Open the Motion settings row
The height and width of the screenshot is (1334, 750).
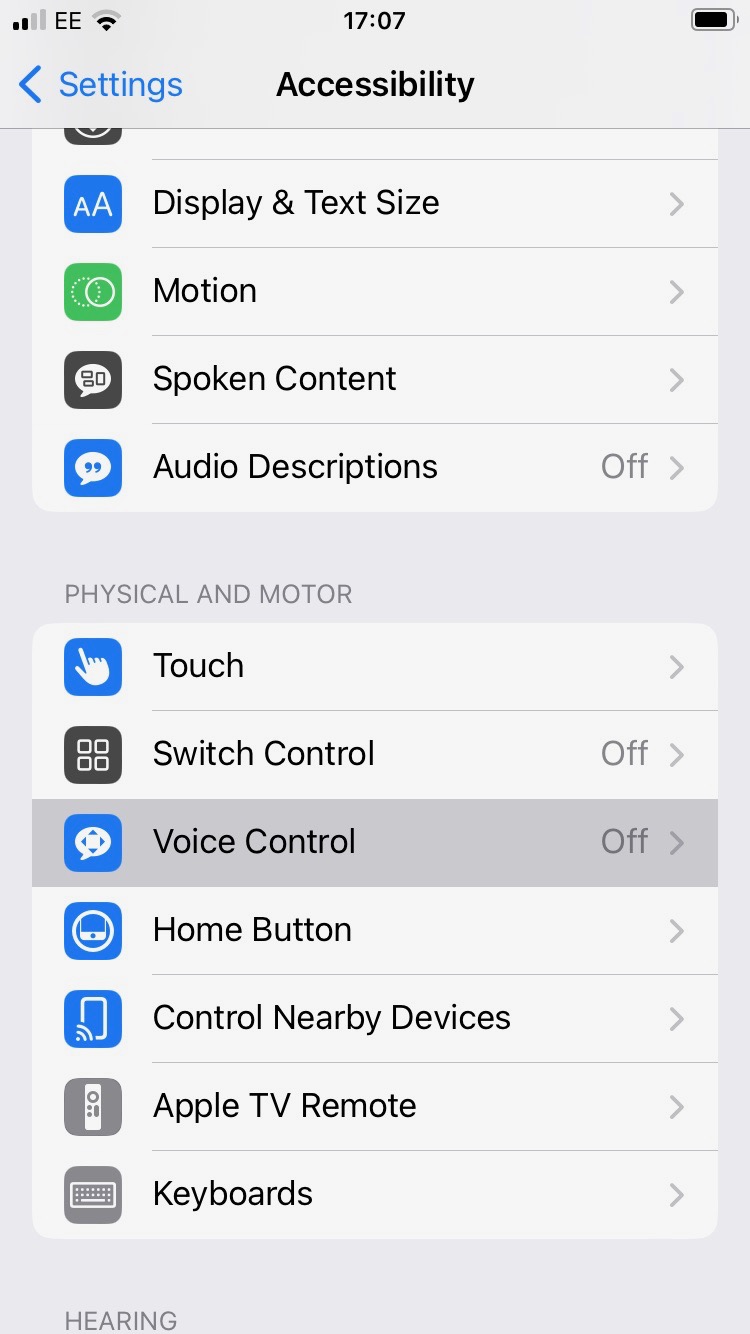[x=375, y=292]
